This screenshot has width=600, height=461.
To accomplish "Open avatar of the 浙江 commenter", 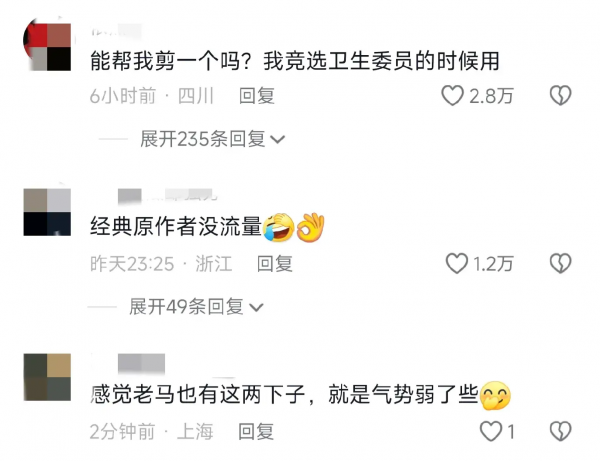I will point(47,210).
